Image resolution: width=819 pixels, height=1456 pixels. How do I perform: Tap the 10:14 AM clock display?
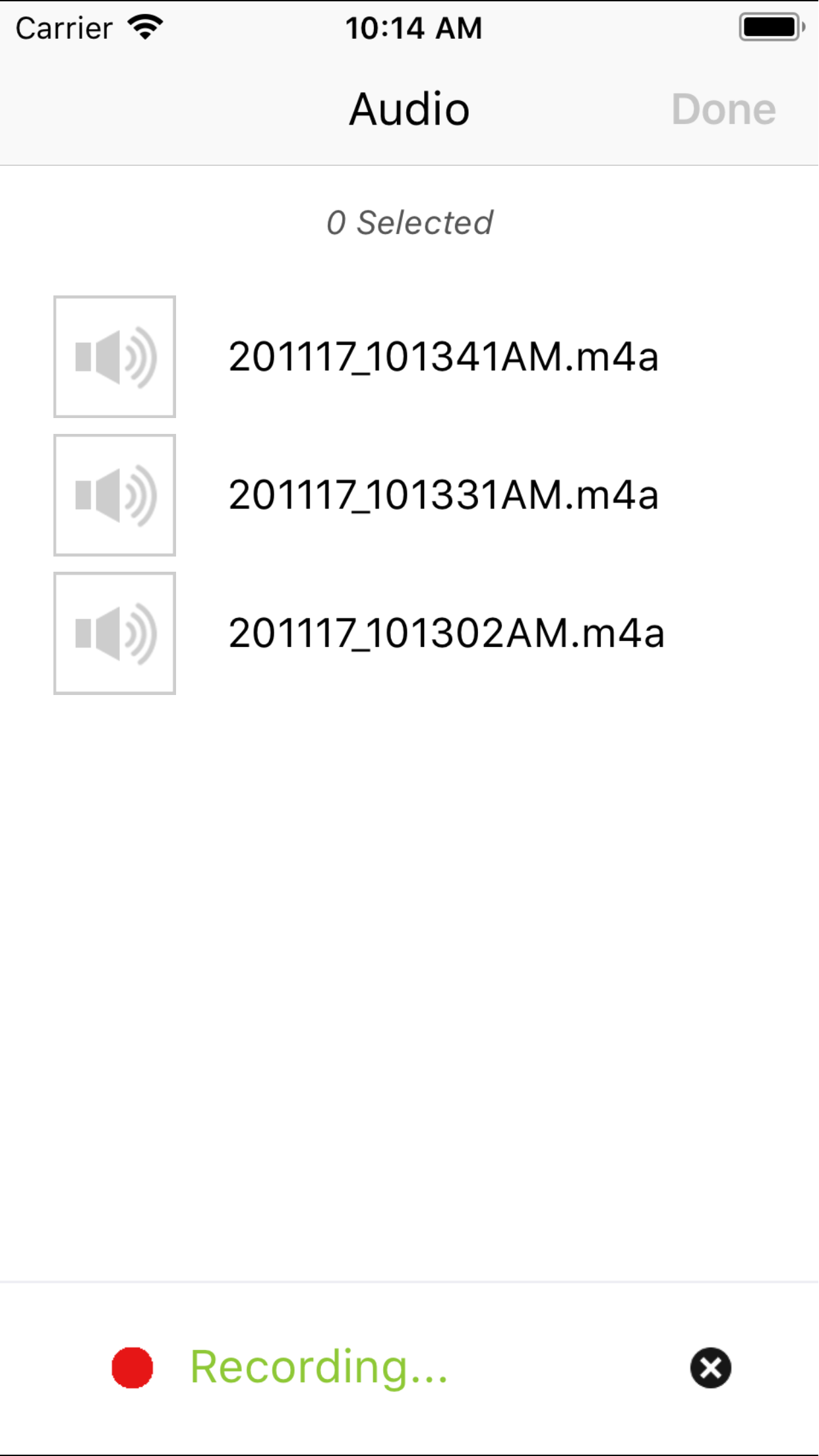pyautogui.click(x=415, y=28)
